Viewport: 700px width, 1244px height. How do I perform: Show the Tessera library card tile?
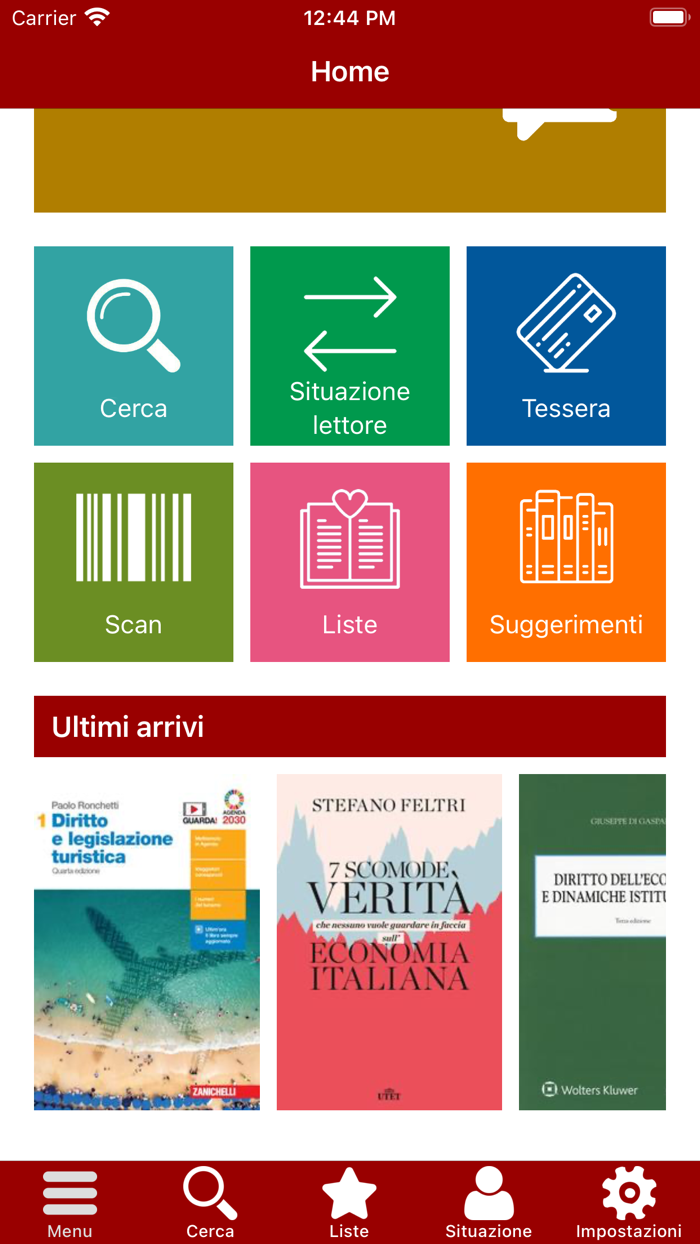[566, 346]
